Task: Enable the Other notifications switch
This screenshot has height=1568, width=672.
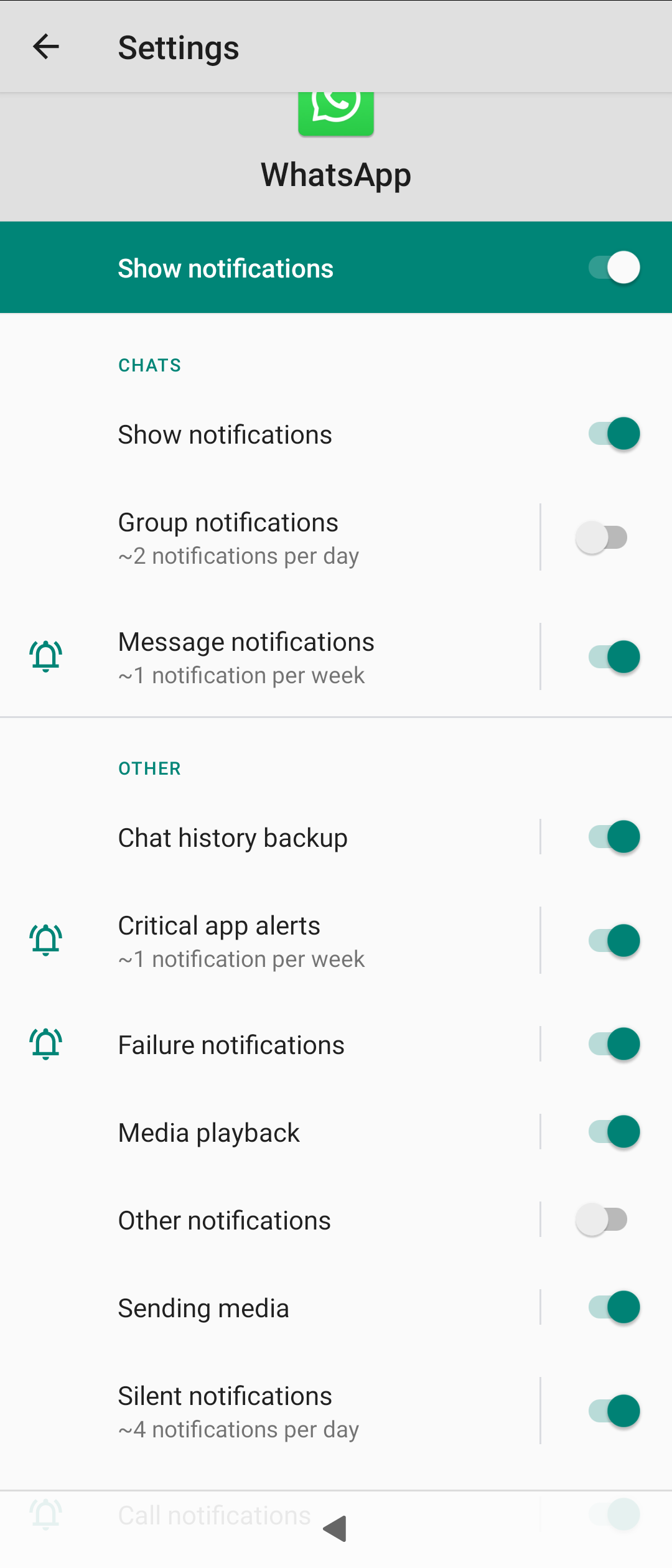Action: coord(601,1220)
